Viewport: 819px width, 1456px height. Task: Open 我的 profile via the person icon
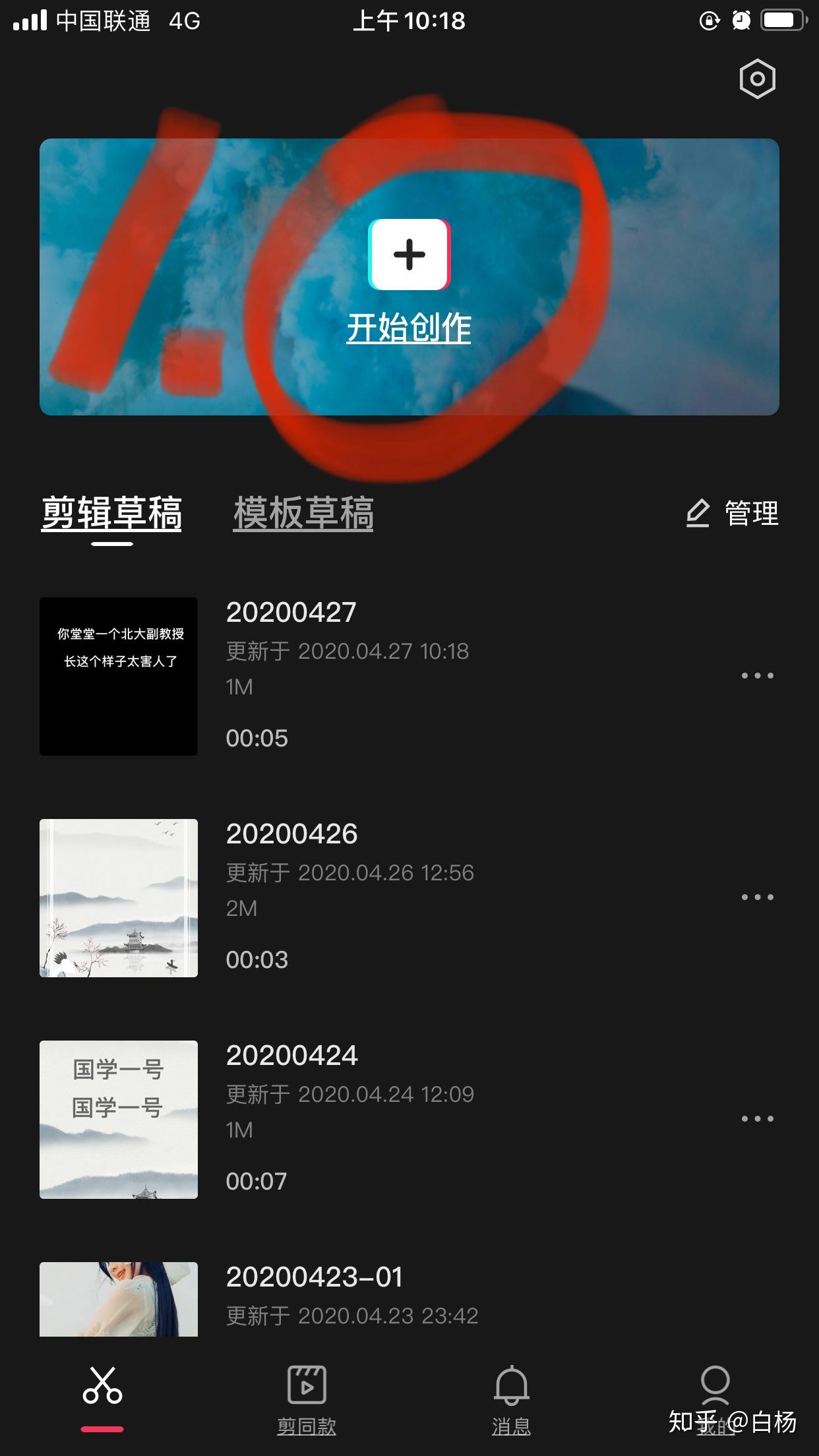pyautogui.click(x=714, y=1382)
